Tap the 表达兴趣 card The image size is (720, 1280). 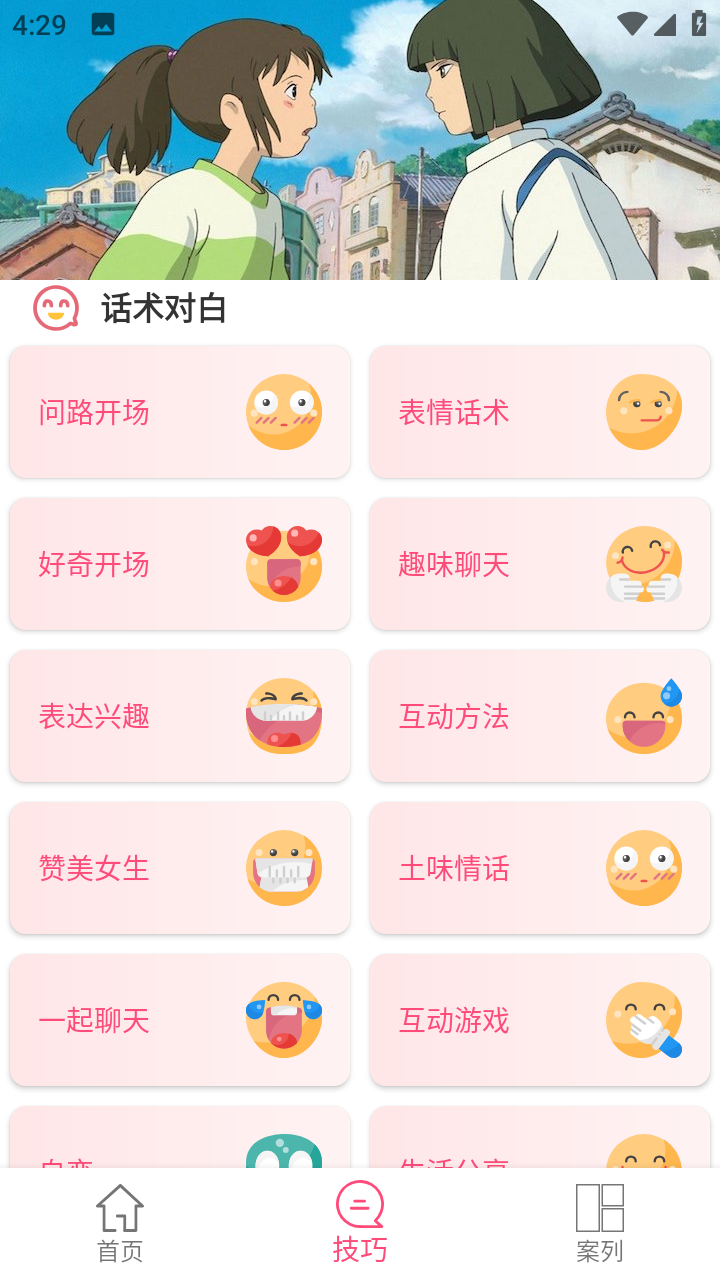(x=180, y=716)
